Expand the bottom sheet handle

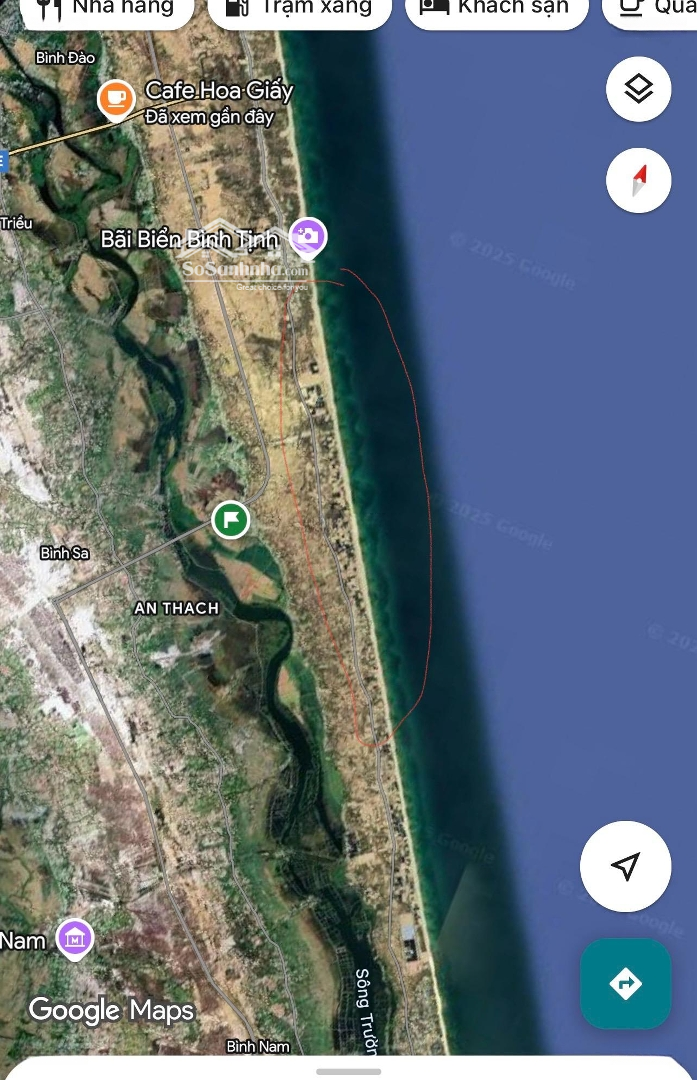pyautogui.click(x=348, y=1071)
